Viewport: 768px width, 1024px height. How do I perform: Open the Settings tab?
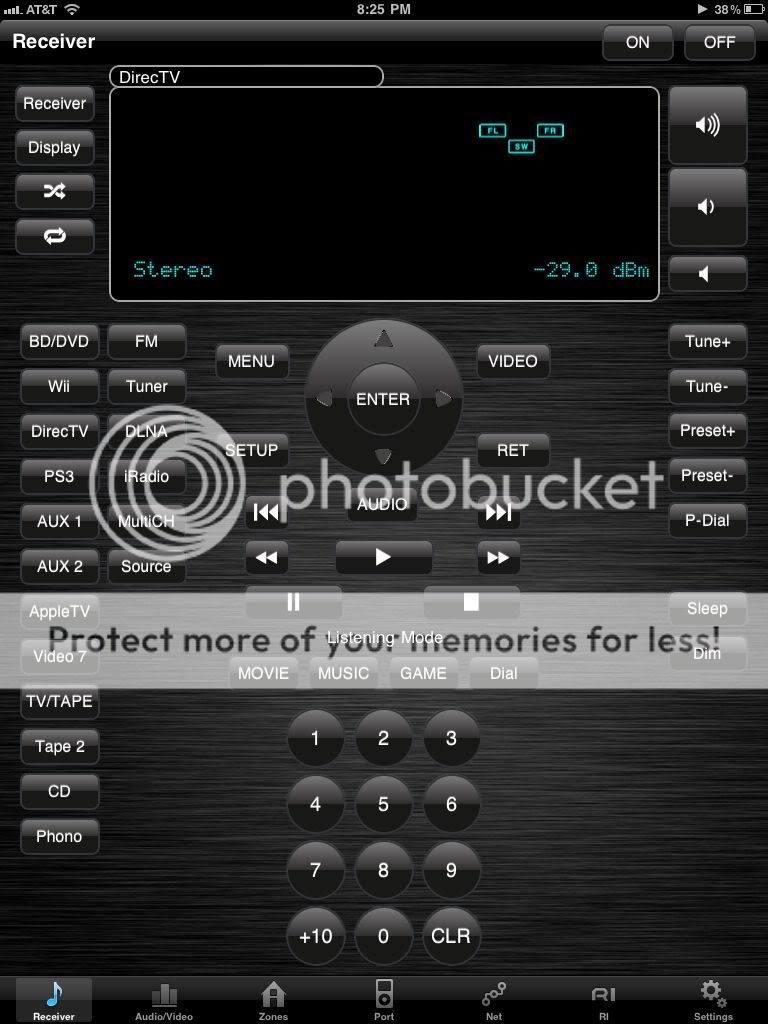712,1000
